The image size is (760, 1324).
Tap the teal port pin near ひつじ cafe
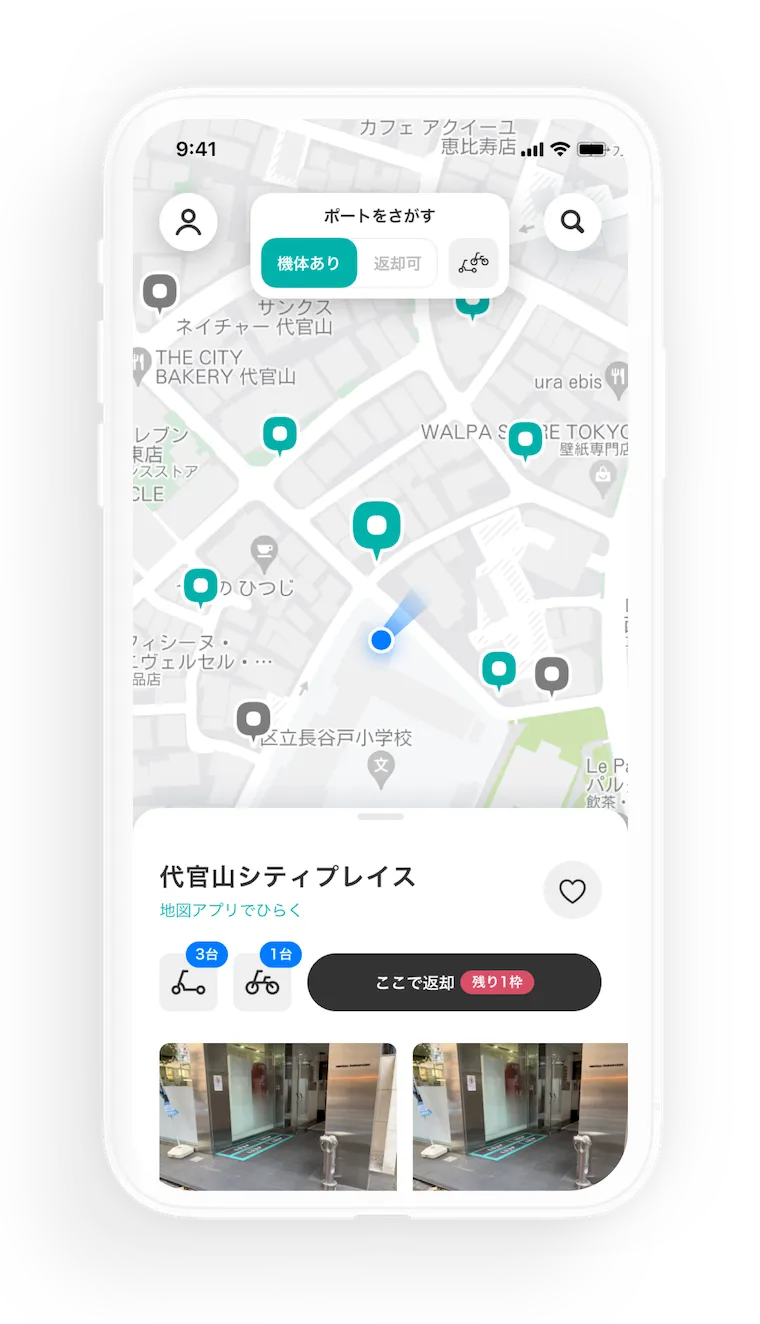pyautogui.click(x=201, y=587)
